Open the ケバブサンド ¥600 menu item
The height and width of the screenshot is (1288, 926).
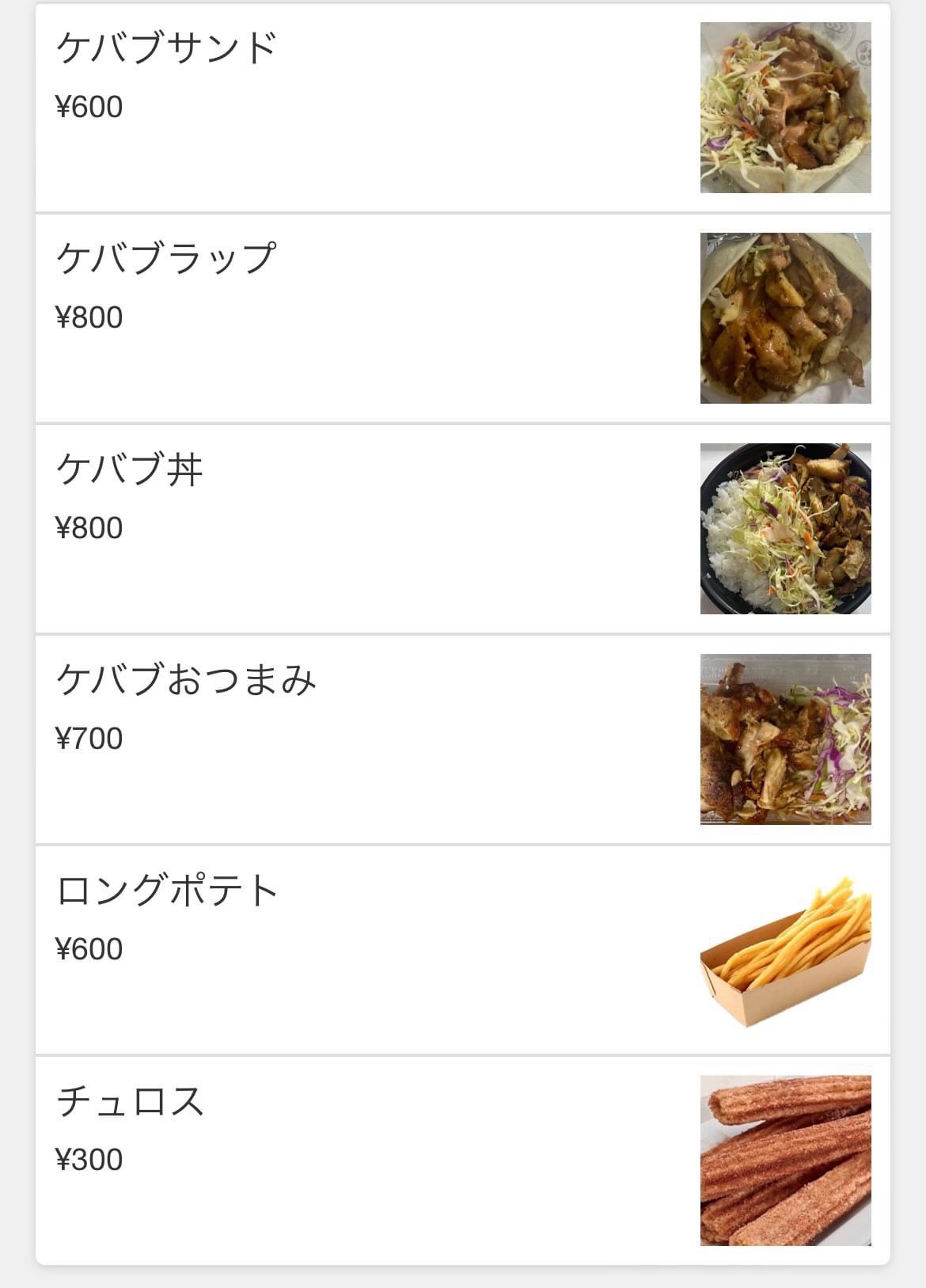tap(462, 108)
